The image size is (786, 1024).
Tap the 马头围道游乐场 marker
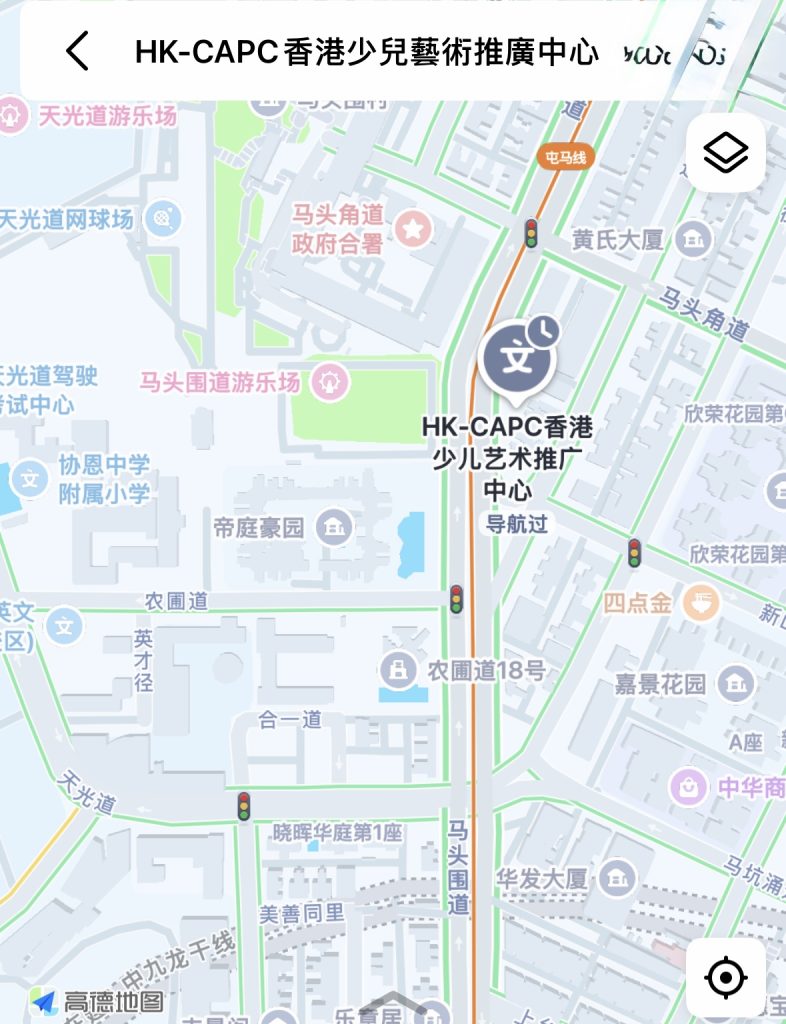coord(329,381)
